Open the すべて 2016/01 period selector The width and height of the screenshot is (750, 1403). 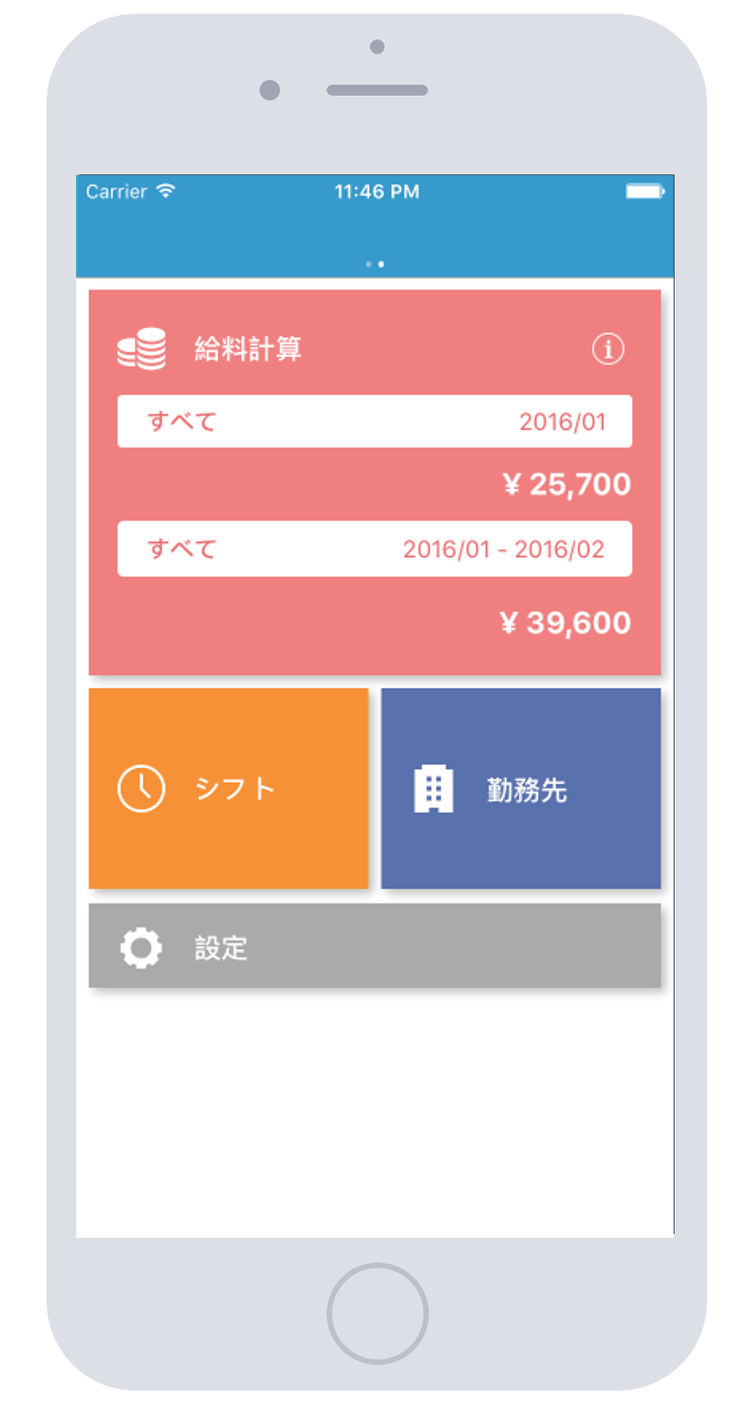pos(374,421)
